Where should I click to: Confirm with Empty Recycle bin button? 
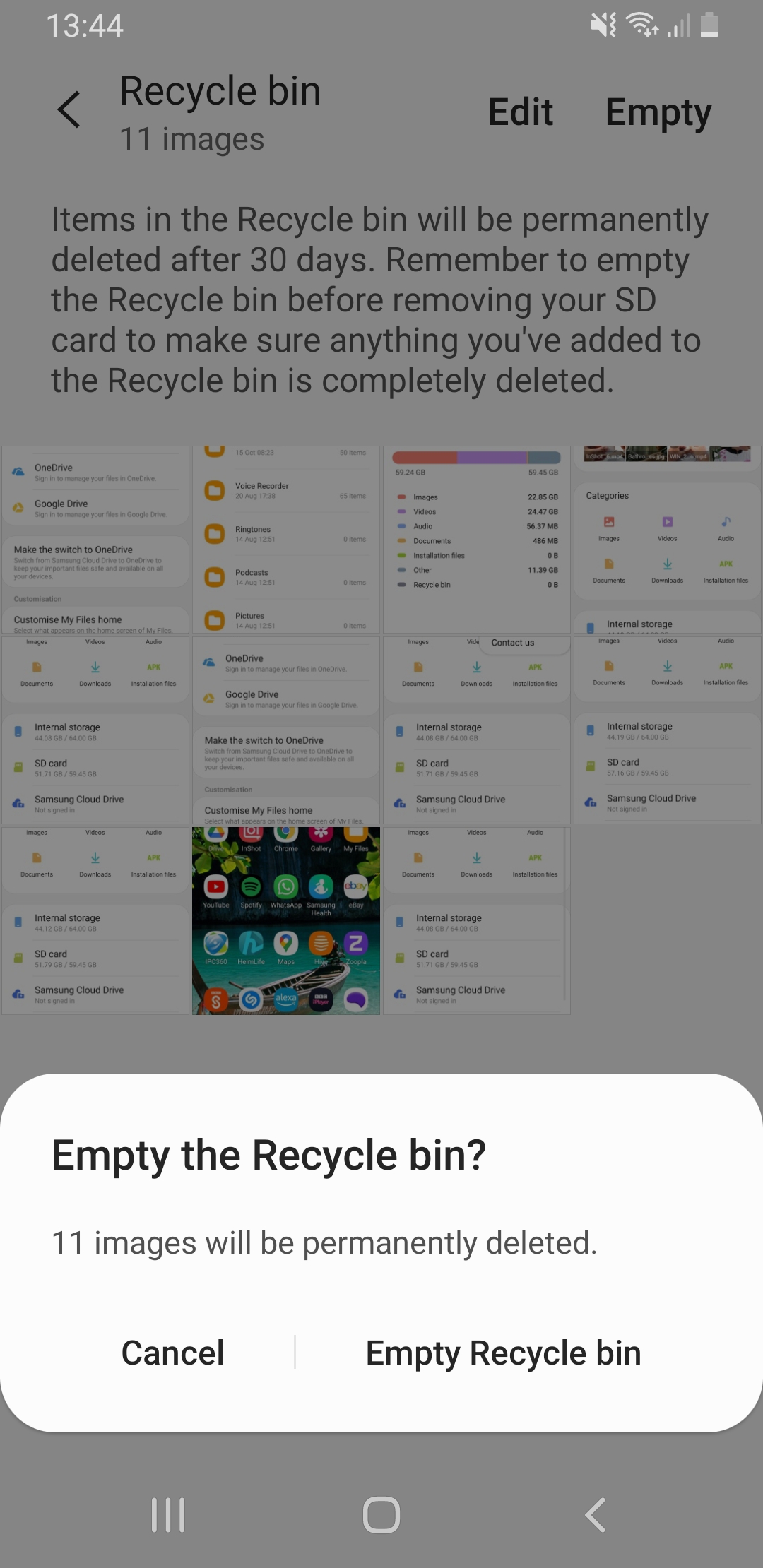(503, 1353)
